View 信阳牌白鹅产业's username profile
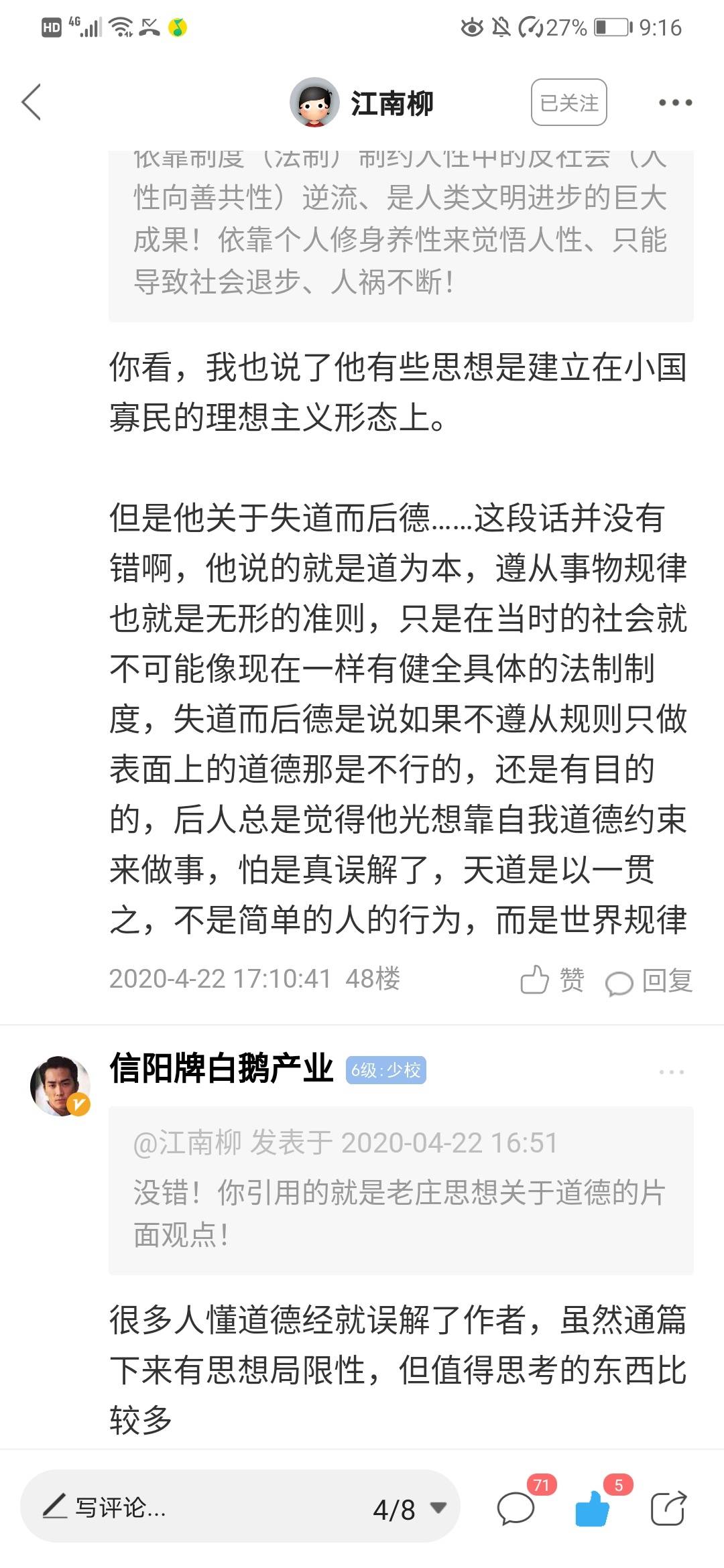The image size is (724, 1568). pos(221,1069)
